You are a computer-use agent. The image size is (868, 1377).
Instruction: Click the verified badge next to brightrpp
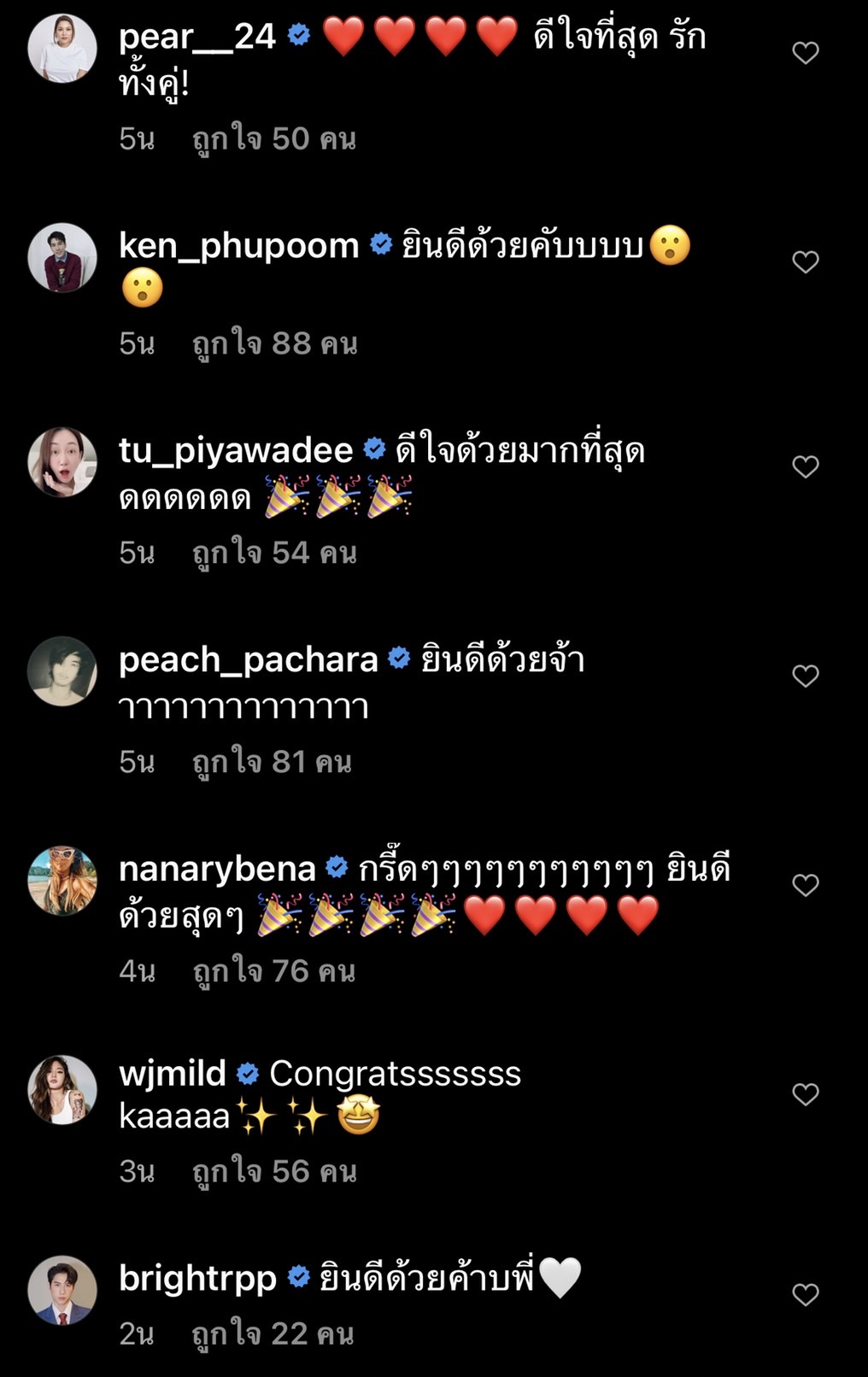click(x=296, y=1276)
